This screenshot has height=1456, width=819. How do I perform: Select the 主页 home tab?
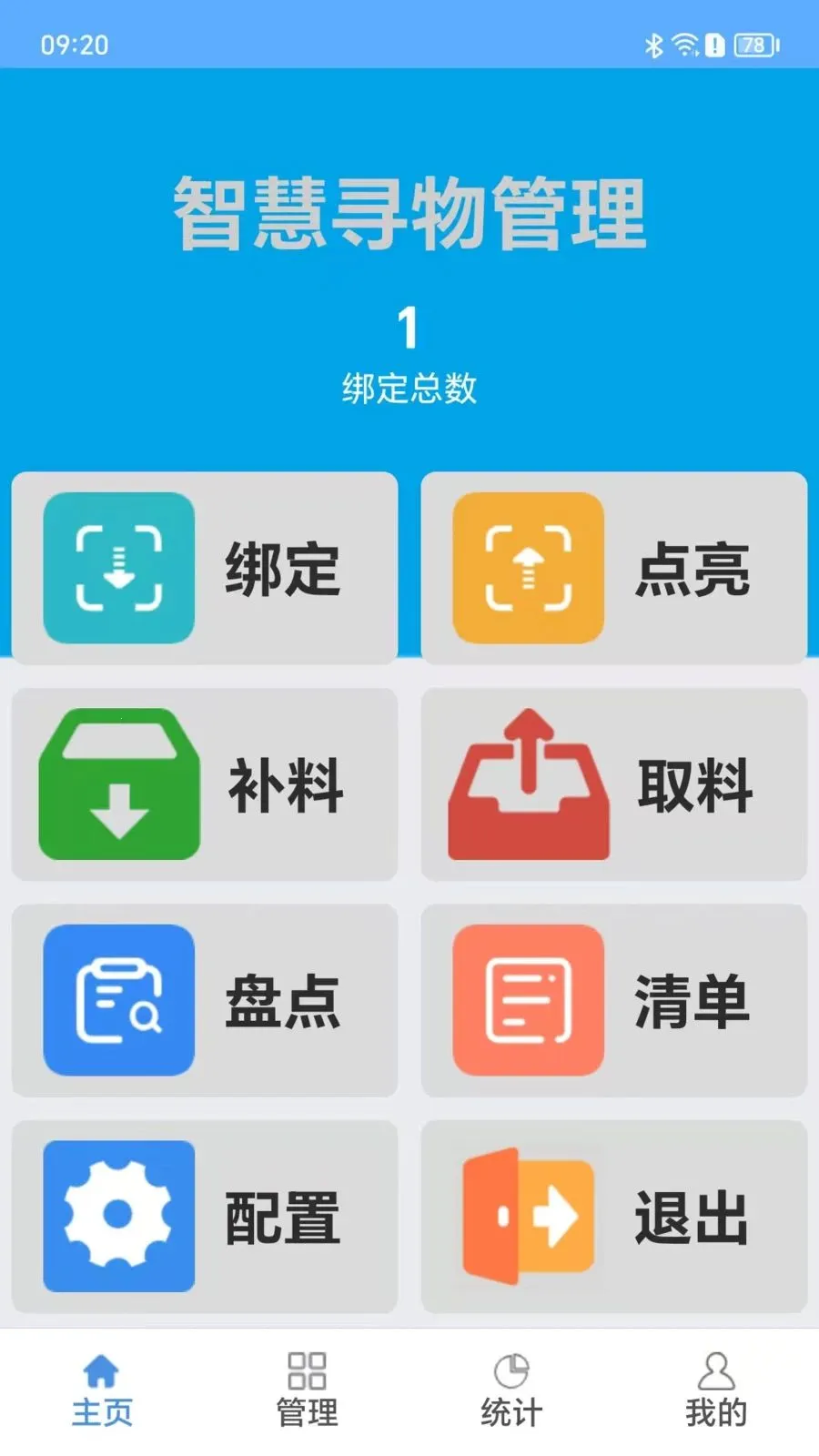click(x=103, y=1388)
